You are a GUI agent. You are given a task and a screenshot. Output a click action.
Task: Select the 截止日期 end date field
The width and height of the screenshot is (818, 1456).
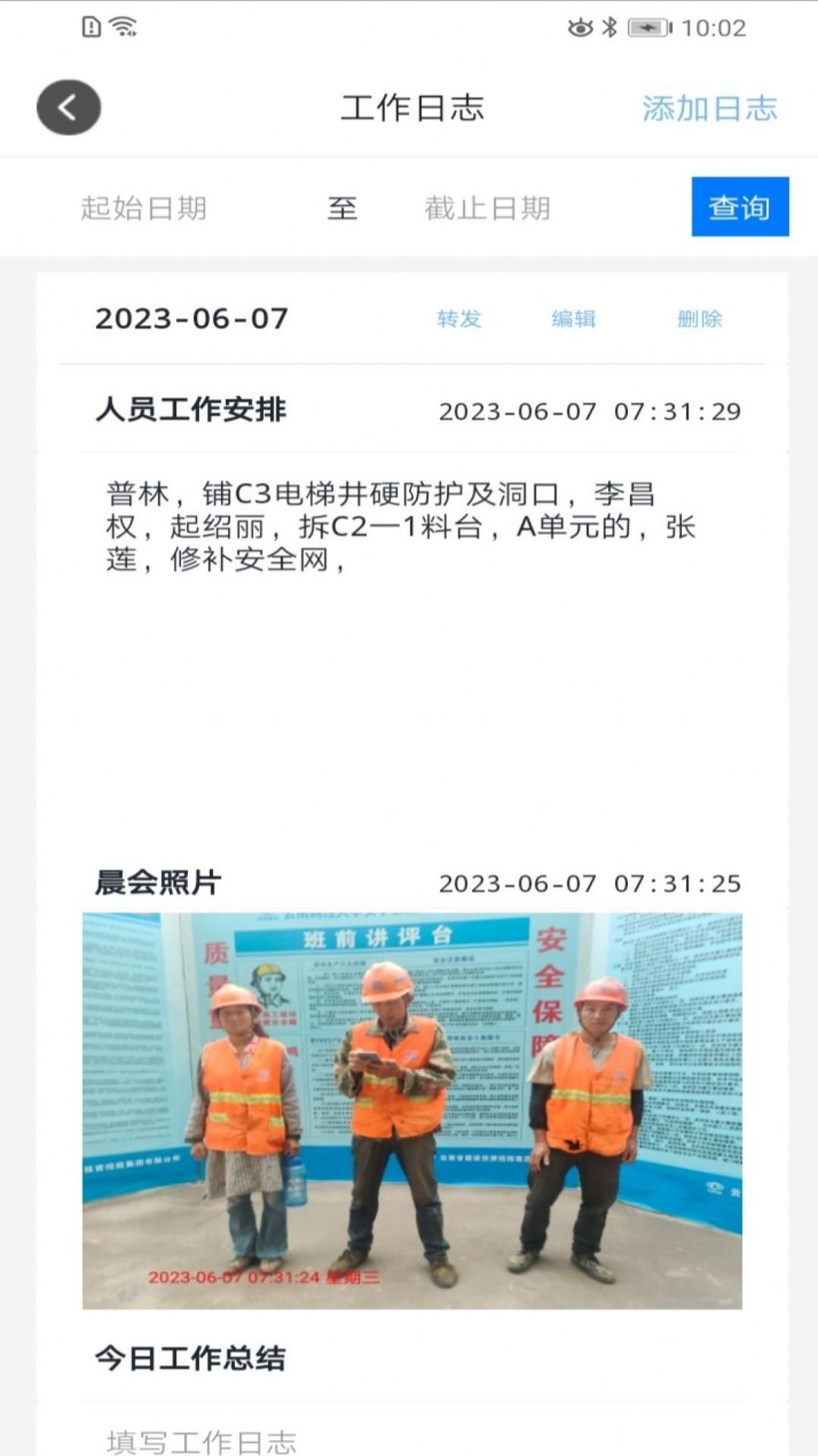(487, 208)
